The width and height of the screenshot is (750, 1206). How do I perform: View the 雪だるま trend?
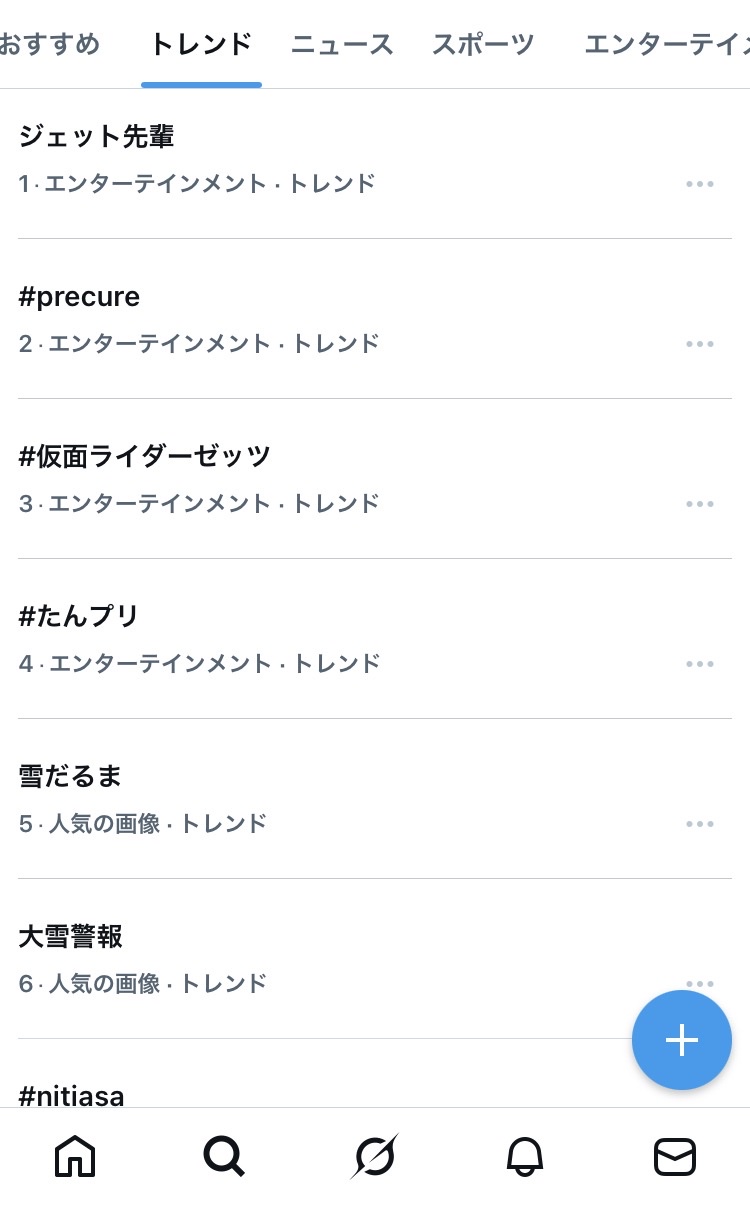click(x=70, y=777)
